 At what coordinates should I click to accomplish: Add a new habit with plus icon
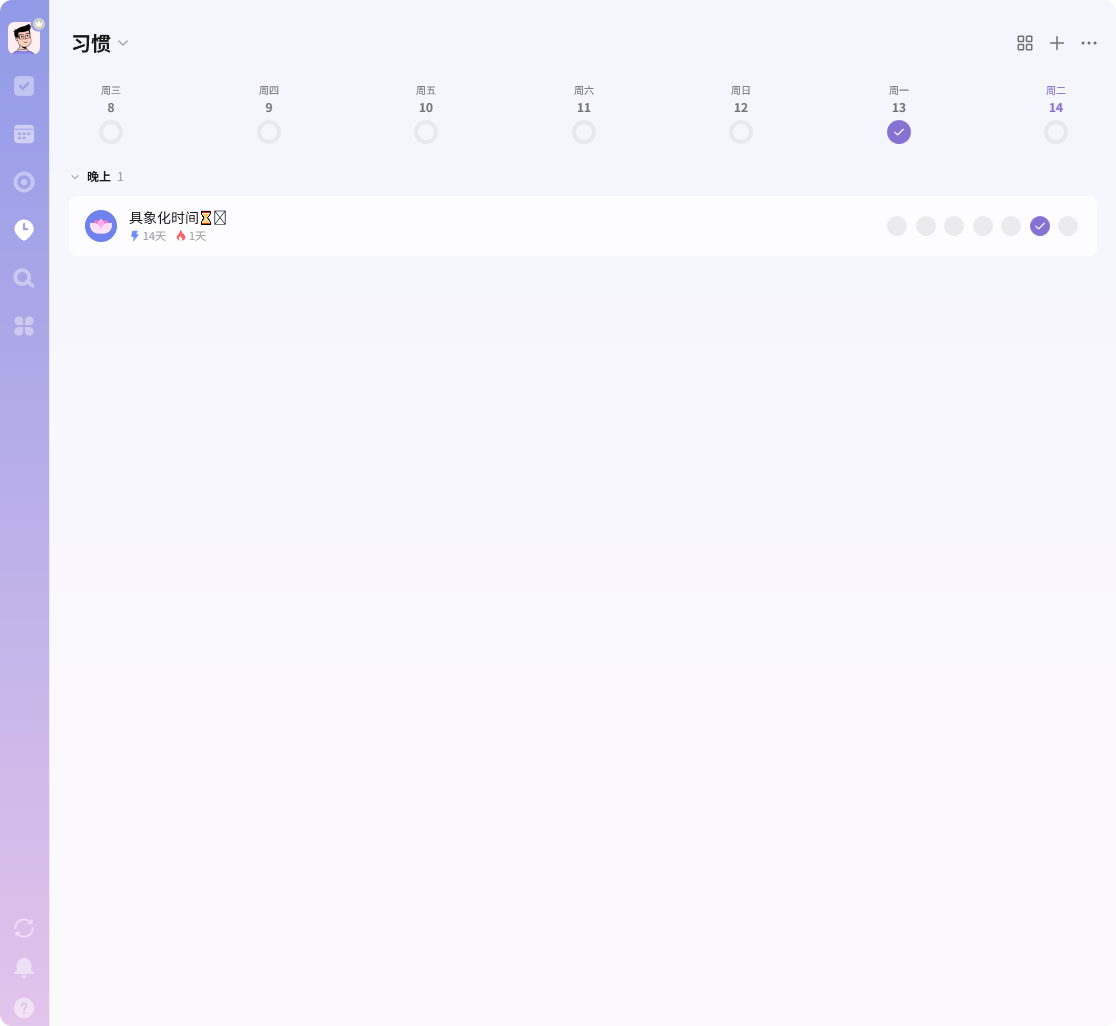pyautogui.click(x=1057, y=43)
